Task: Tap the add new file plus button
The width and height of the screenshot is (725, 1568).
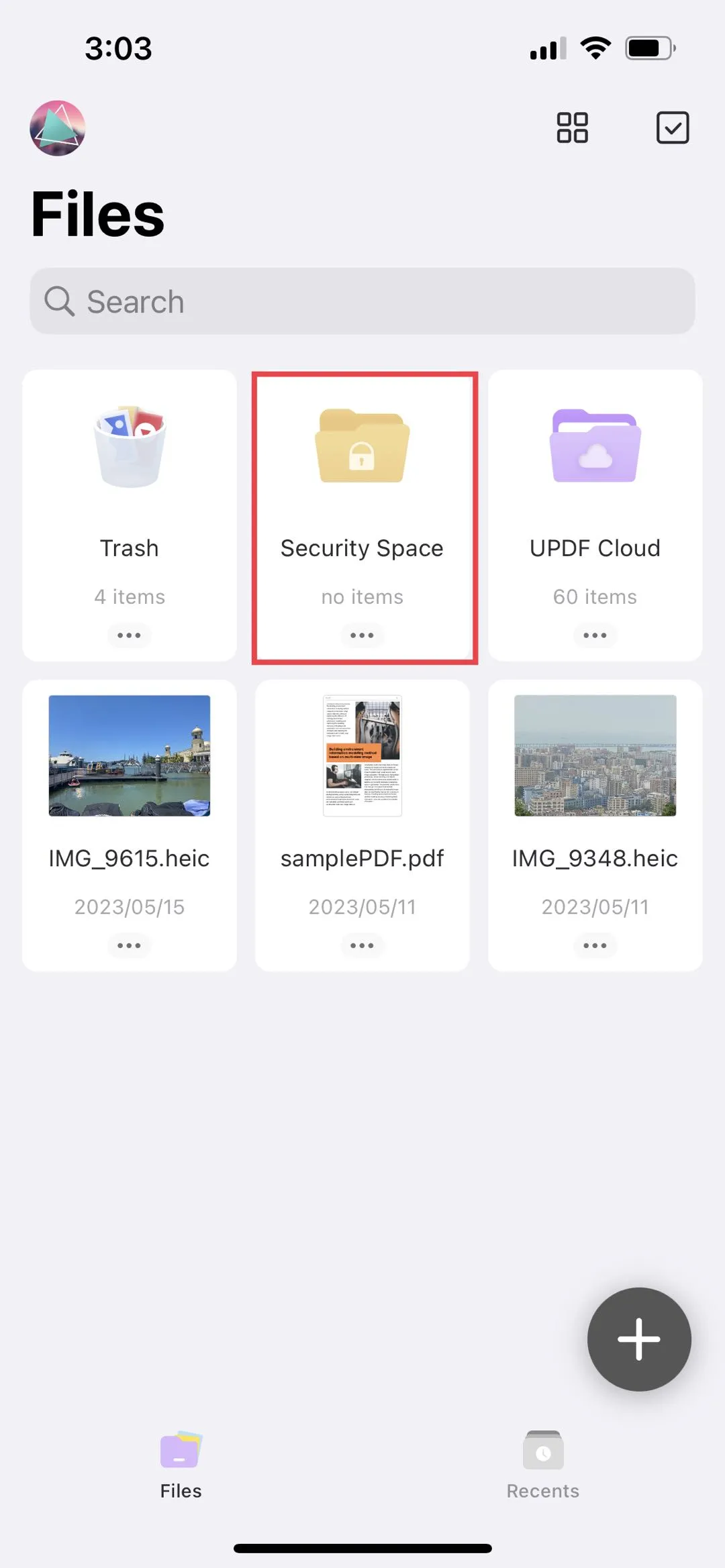Action: (x=639, y=1339)
